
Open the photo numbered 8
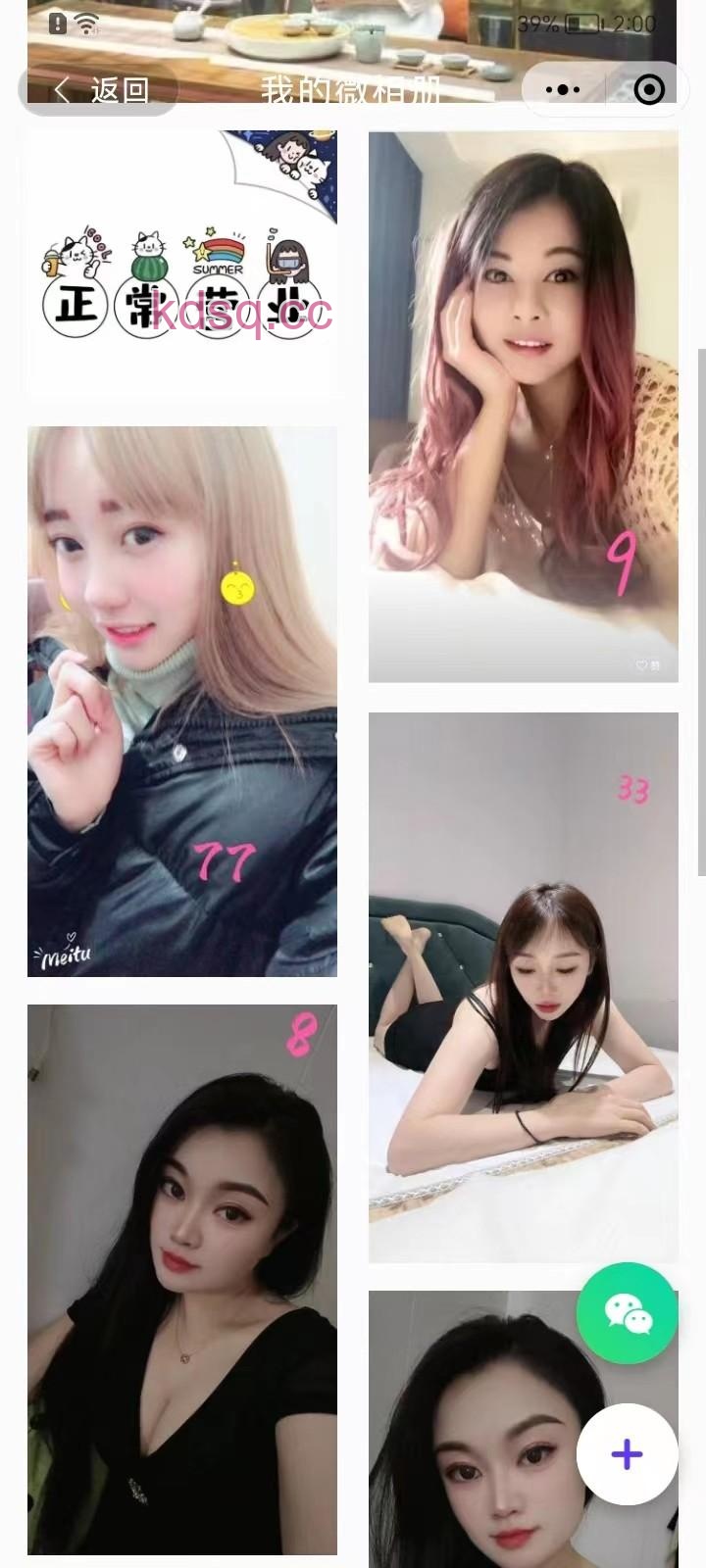182,1279
